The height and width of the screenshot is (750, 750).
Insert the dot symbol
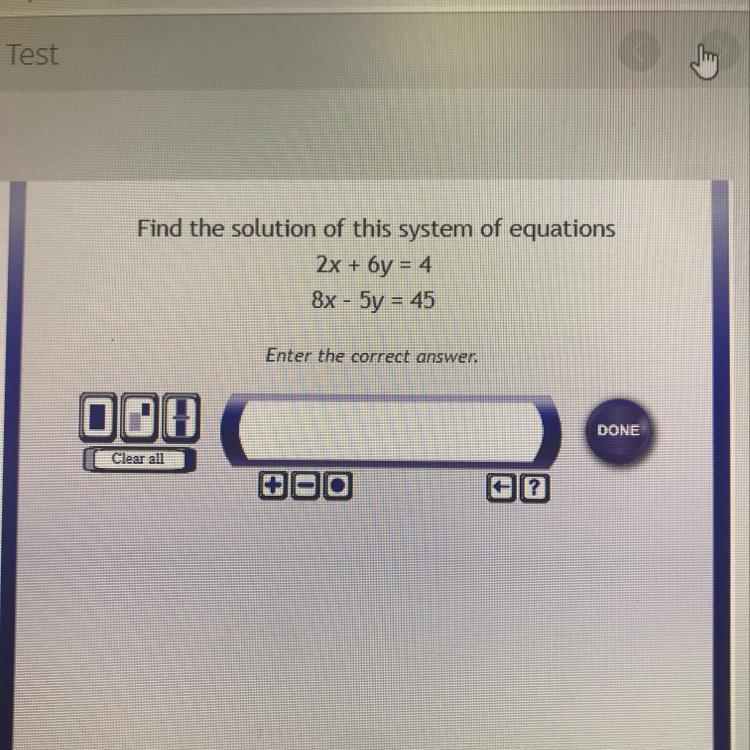339,487
